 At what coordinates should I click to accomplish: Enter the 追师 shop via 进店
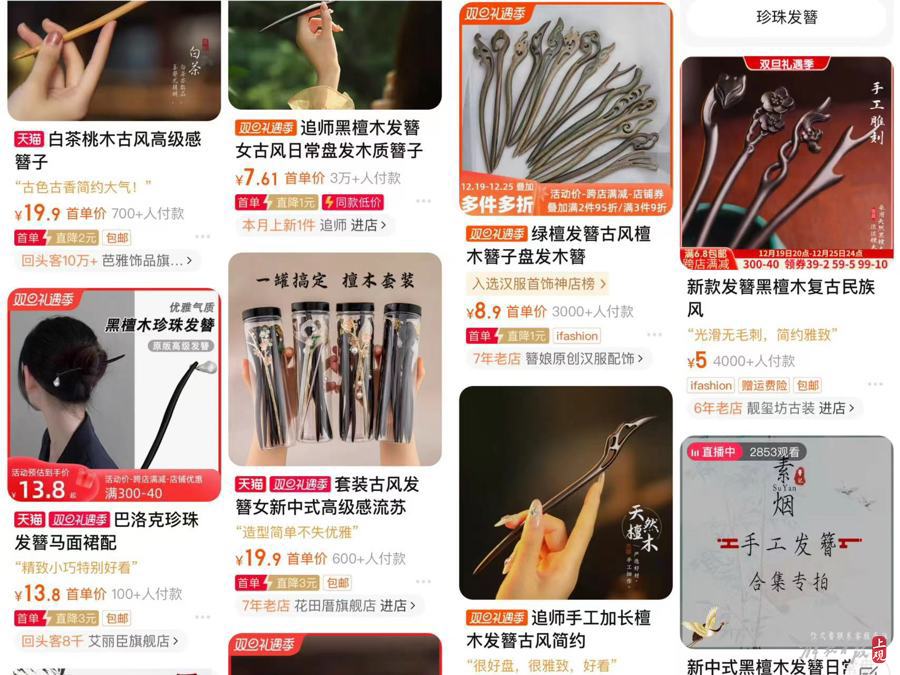coord(364,226)
